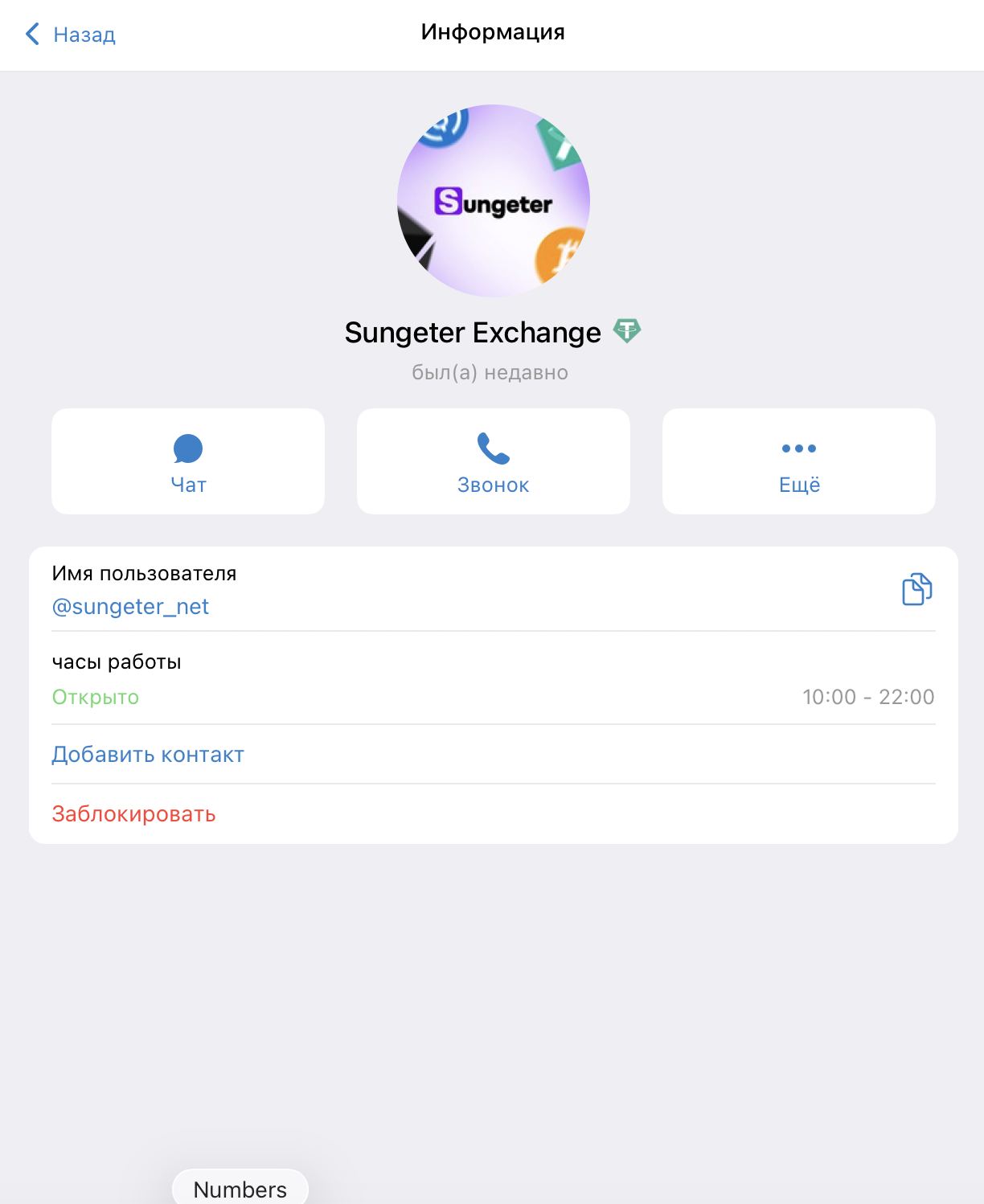Go back with the Назад button

71,35
